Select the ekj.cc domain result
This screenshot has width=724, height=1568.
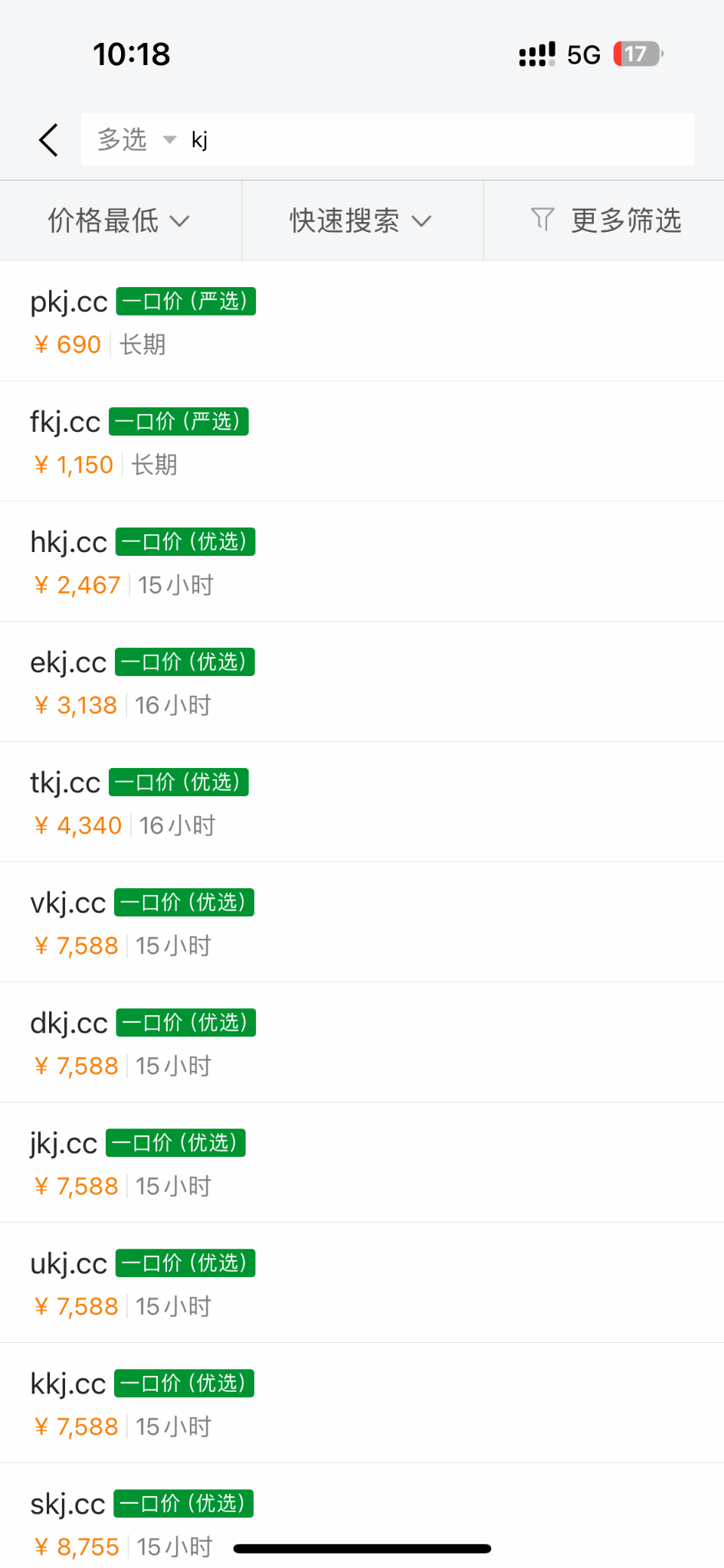(362, 682)
